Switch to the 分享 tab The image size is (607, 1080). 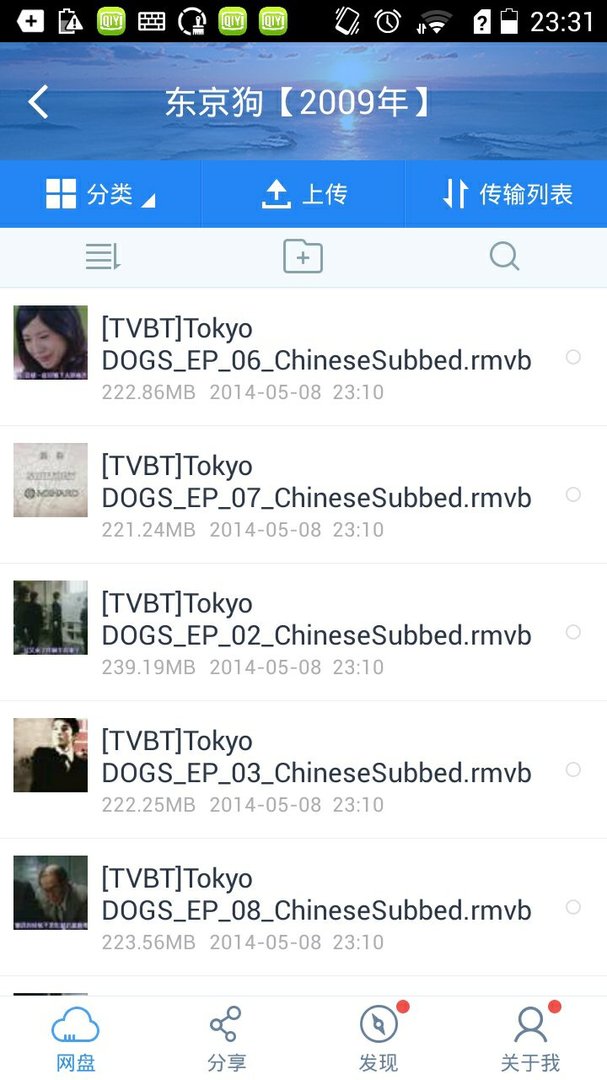(x=227, y=1038)
